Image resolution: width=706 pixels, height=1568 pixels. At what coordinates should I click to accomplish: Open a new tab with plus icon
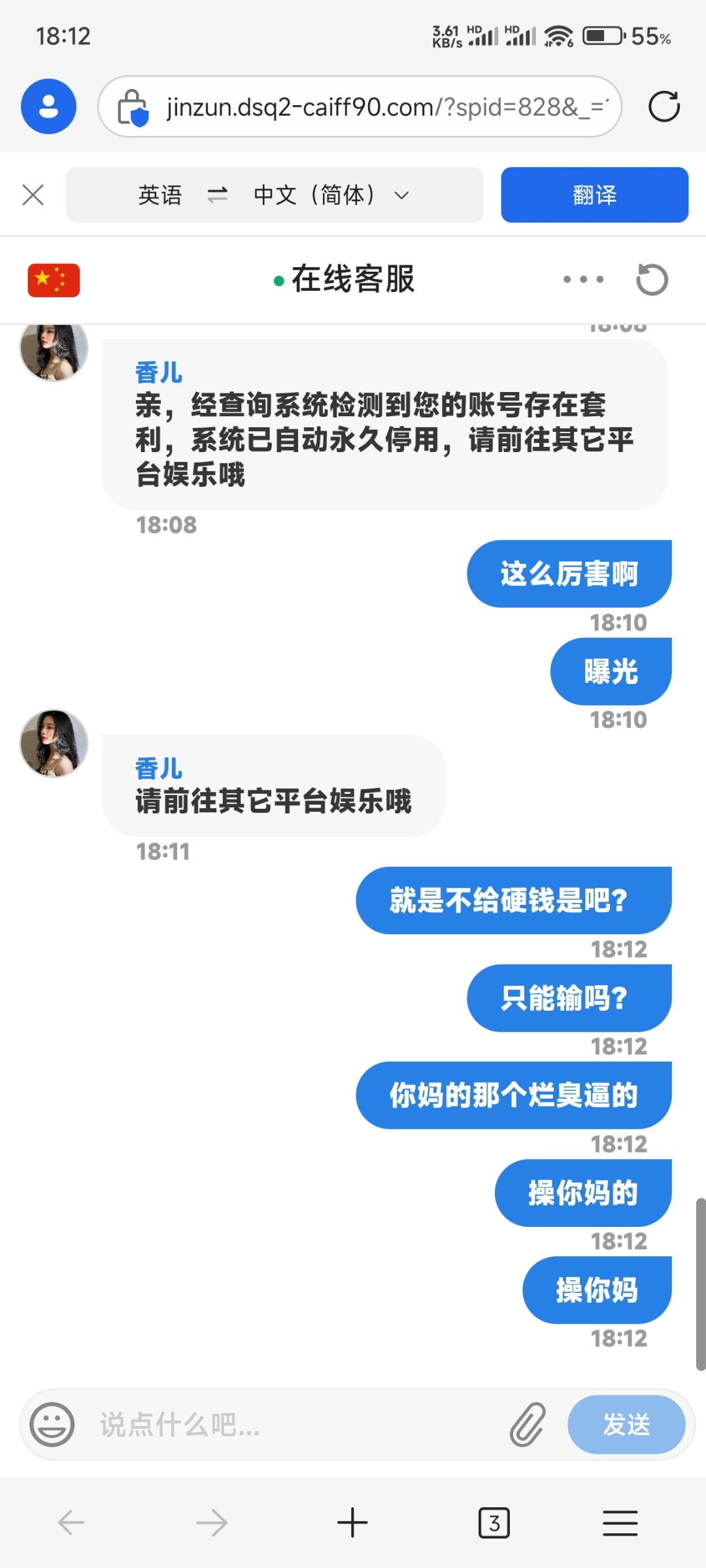[x=352, y=1523]
